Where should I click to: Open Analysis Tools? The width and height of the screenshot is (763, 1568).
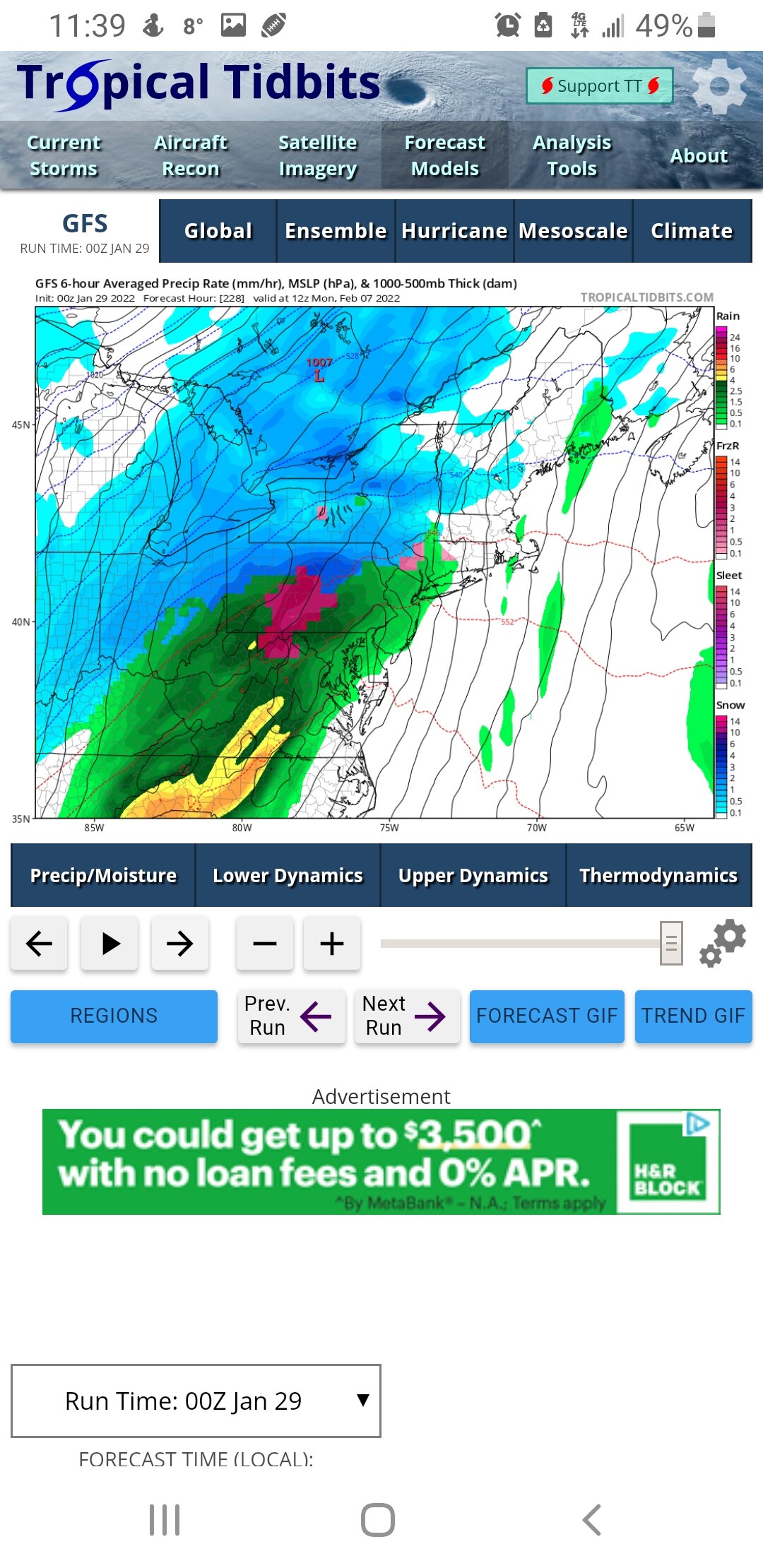[x=572, y=155]
